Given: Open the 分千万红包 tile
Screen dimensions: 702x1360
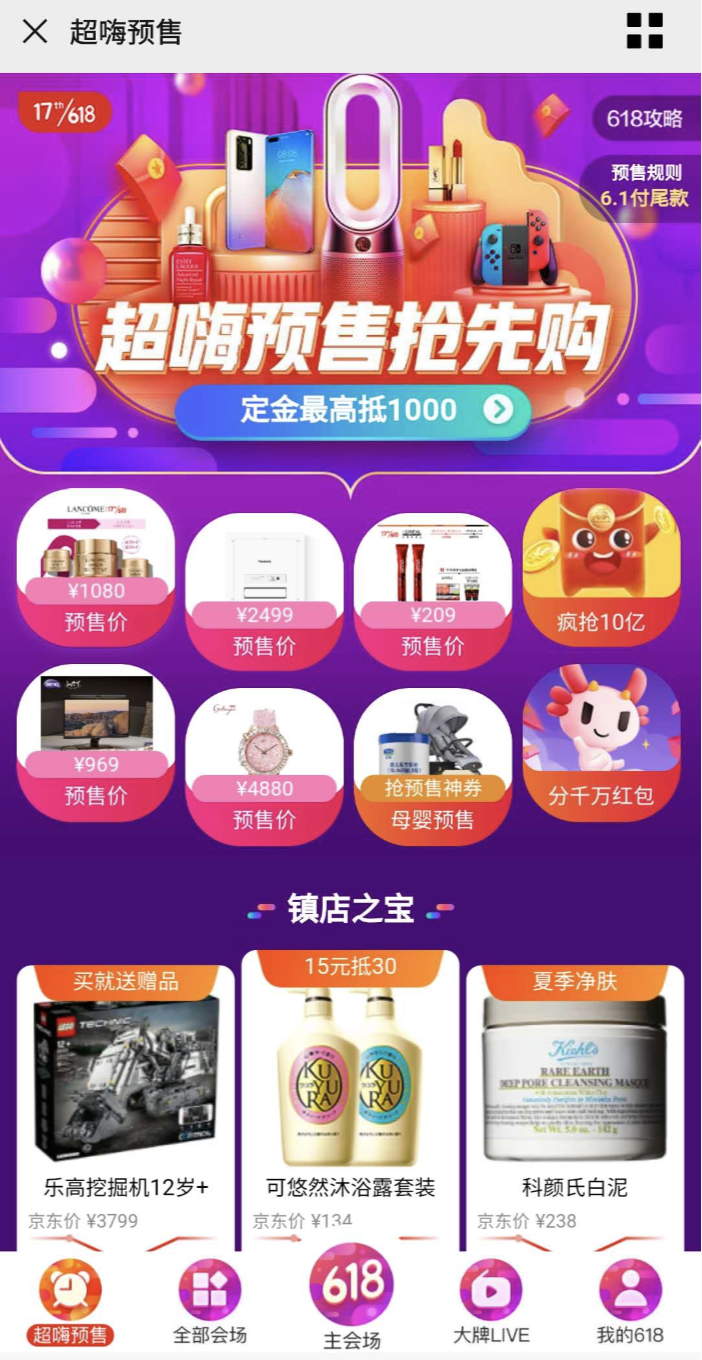Looking at the screenshot, I should [601, 742].
